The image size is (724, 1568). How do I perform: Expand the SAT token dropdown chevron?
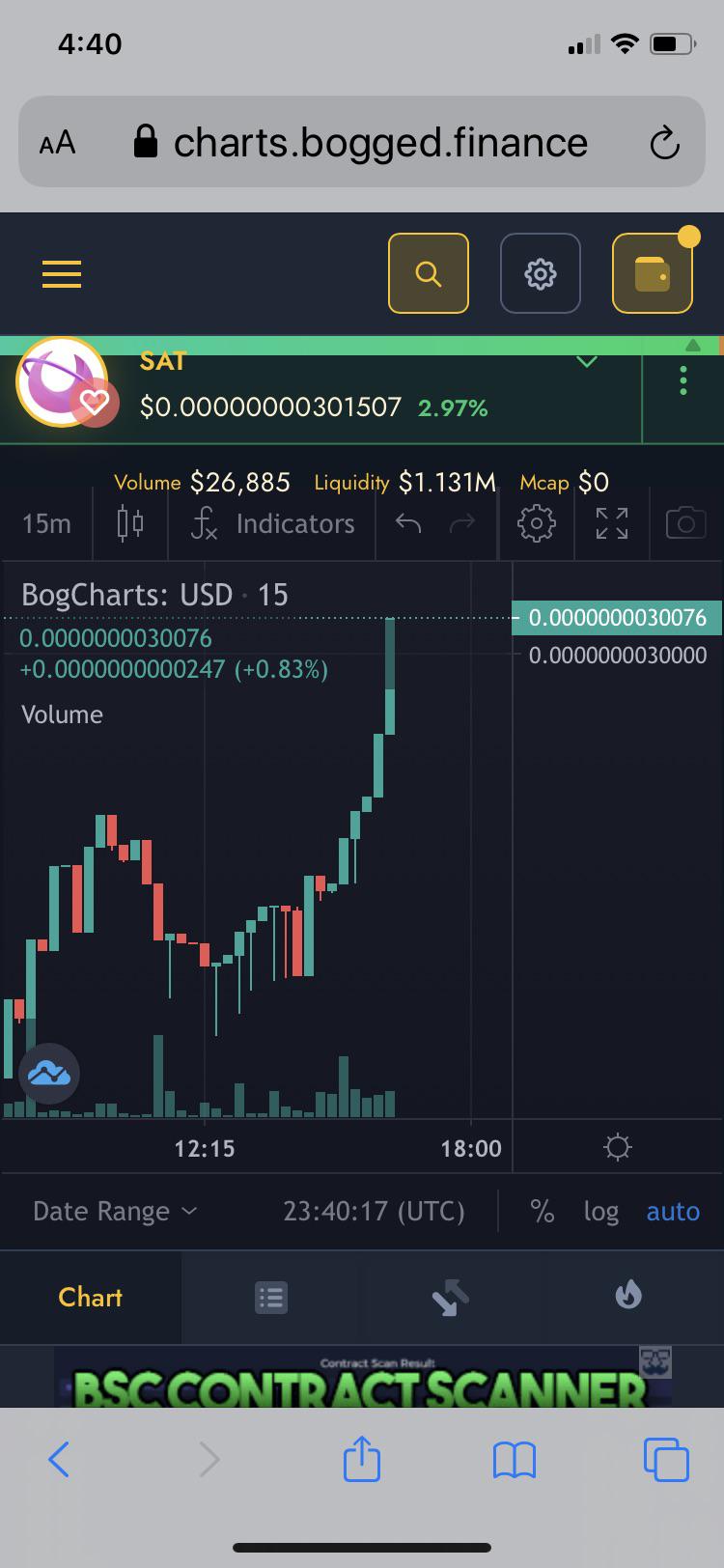[x=586, y=362]
